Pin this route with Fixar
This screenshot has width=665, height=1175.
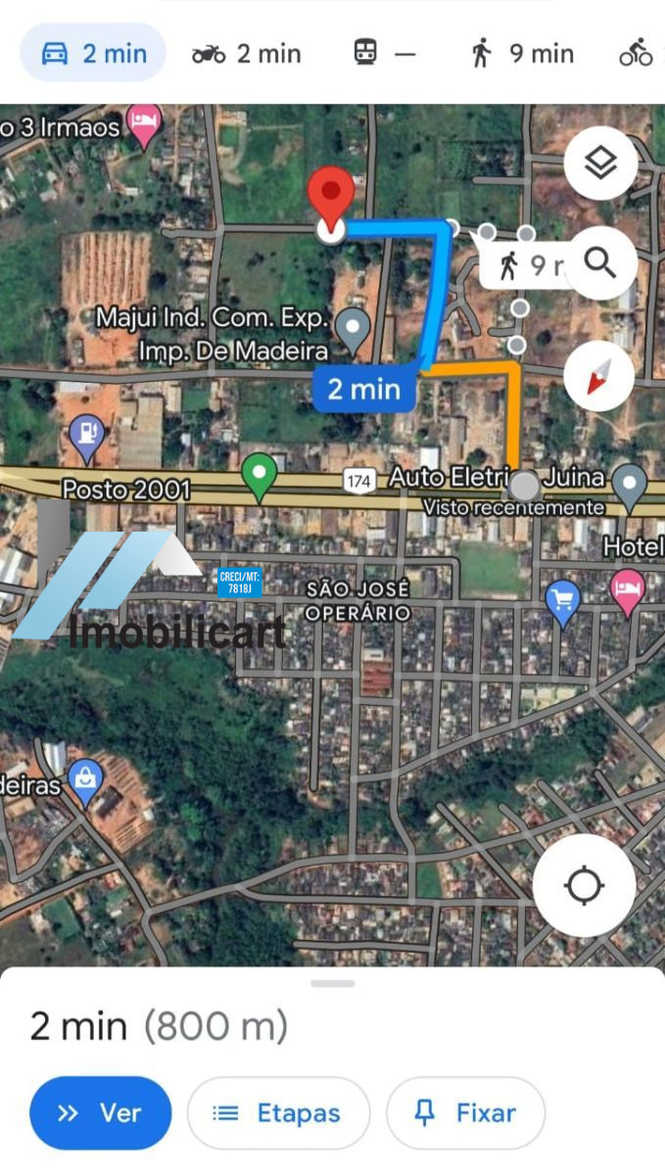coord(466,1113)
